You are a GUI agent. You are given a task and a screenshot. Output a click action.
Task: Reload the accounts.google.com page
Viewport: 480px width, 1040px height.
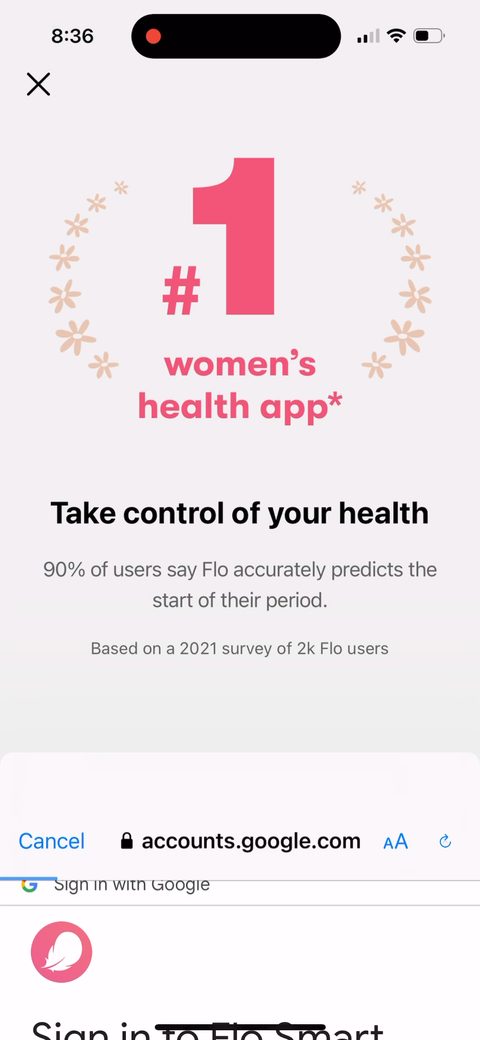point(446,841)
